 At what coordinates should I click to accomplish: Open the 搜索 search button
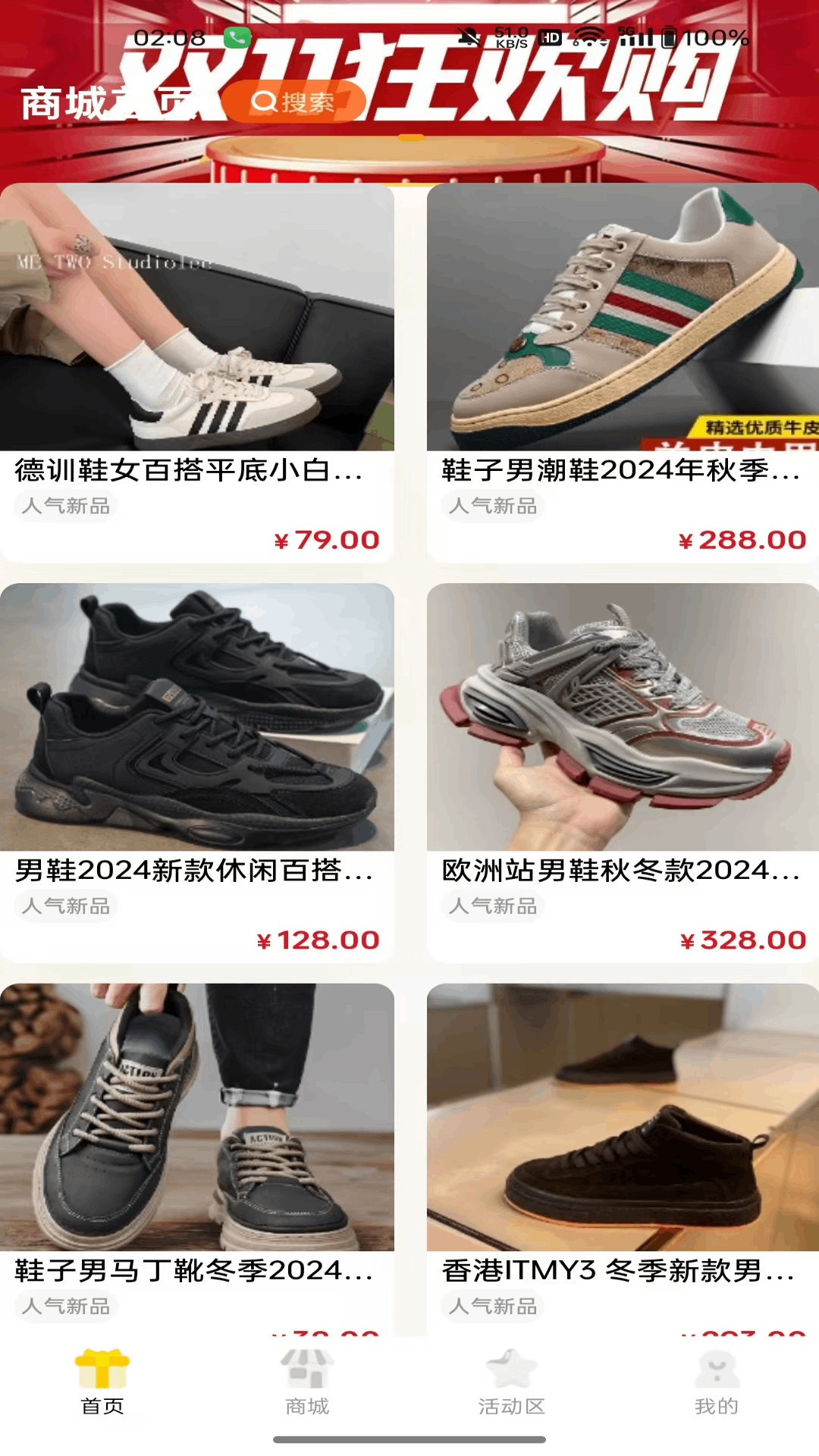point(296,101)
